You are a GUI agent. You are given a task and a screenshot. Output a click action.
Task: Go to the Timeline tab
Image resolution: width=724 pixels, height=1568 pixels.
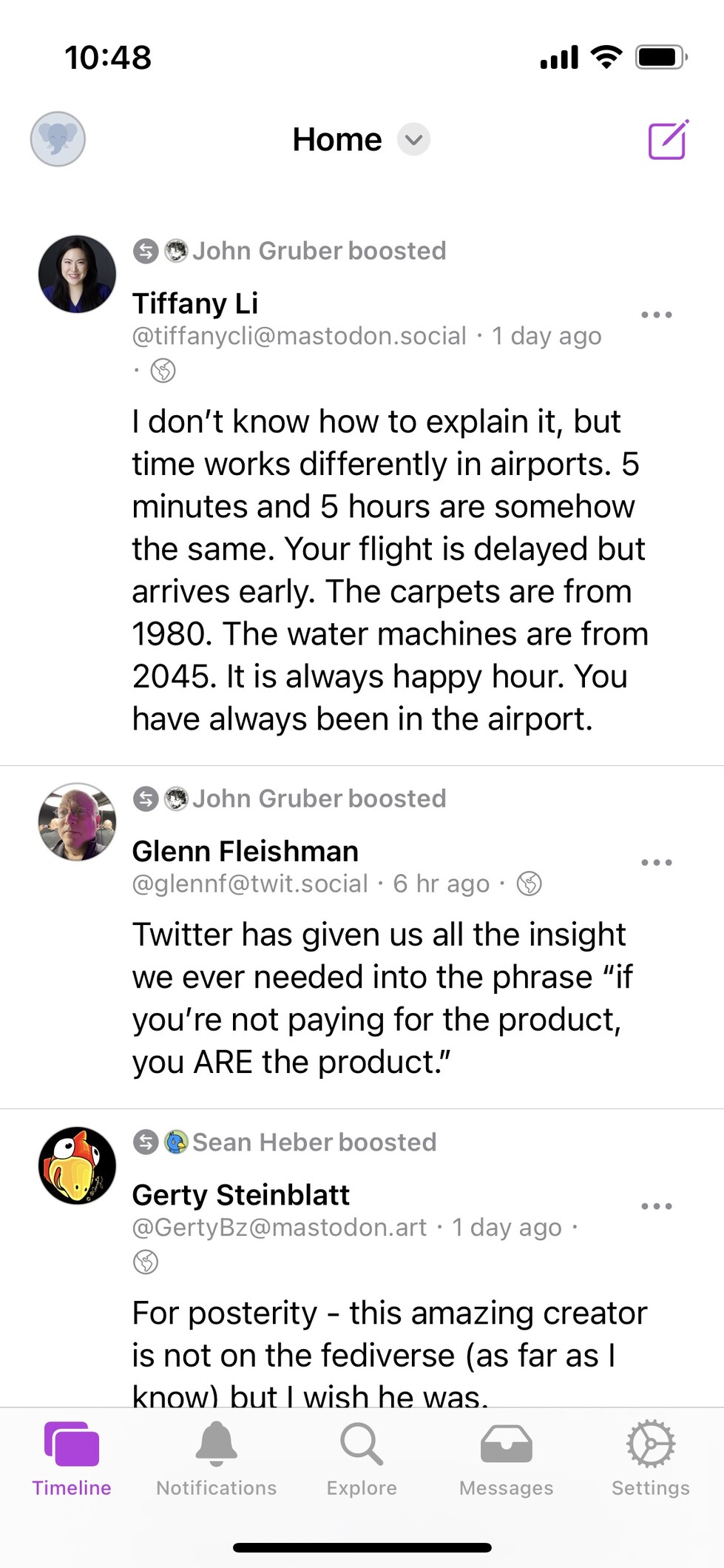[72, 1459]
